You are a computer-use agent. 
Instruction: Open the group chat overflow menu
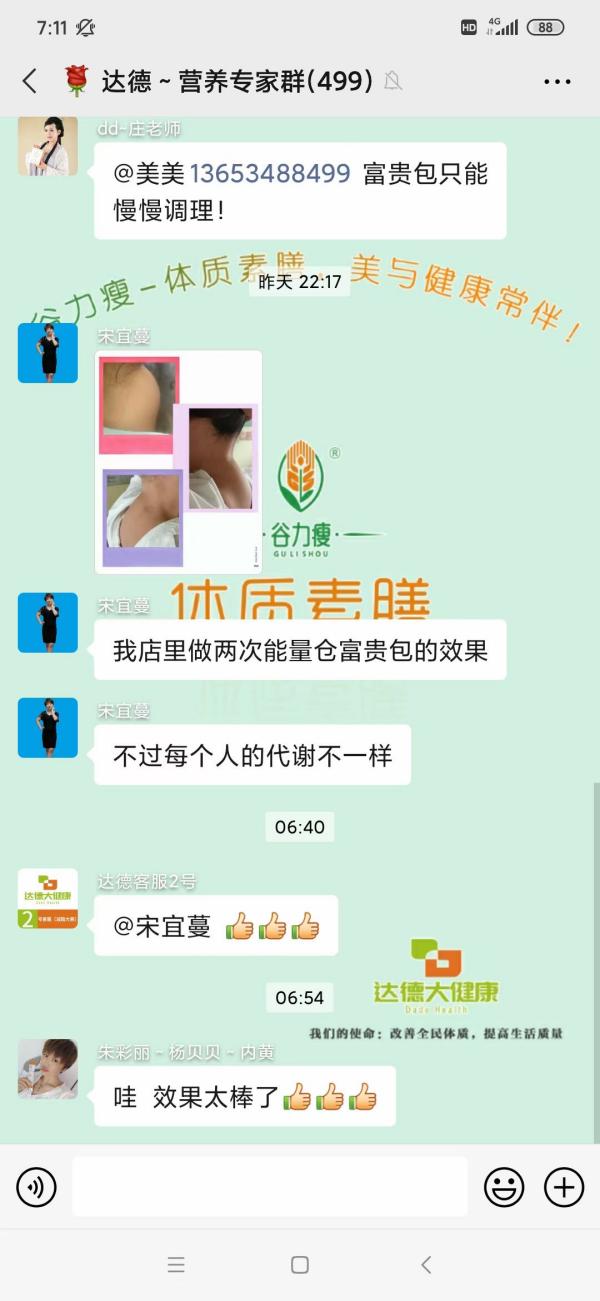[557, 81]
